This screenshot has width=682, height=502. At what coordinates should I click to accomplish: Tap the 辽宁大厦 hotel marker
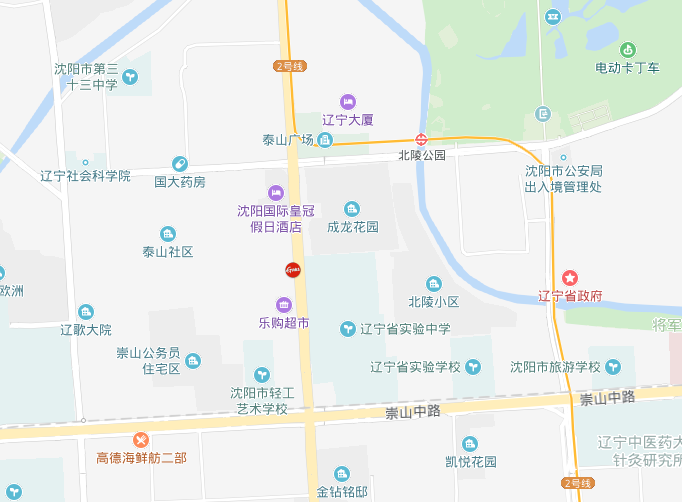[347, 102]
